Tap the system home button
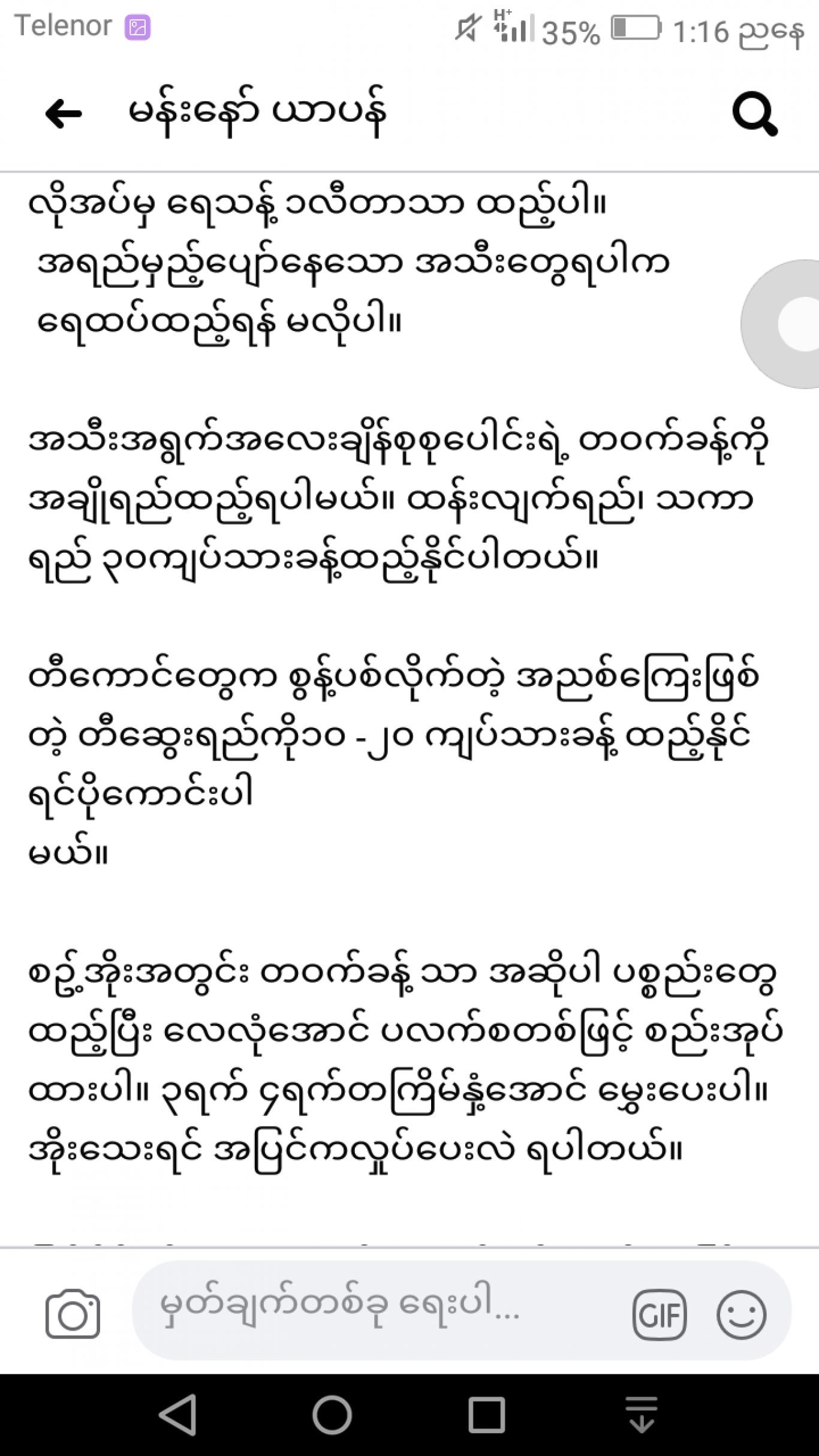This screenshot has height=1456, width=819. 332,1415
